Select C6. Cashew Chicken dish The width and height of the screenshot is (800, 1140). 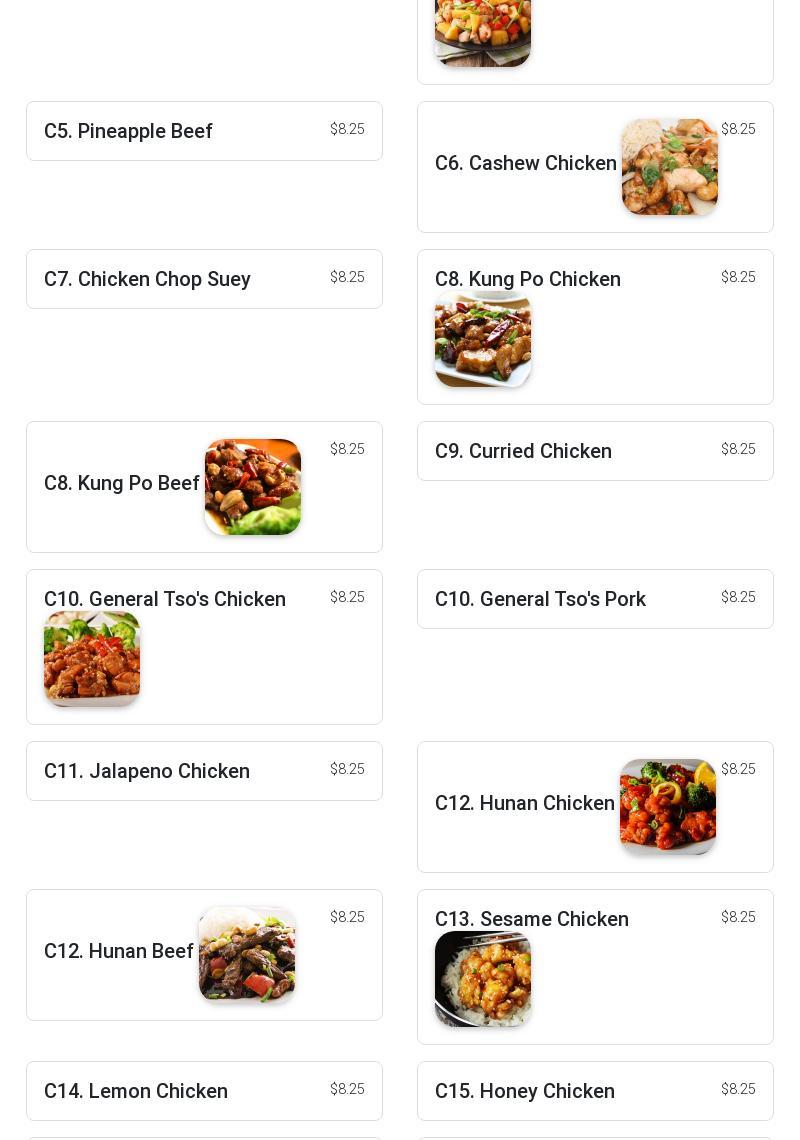click(x=526, y=164)
